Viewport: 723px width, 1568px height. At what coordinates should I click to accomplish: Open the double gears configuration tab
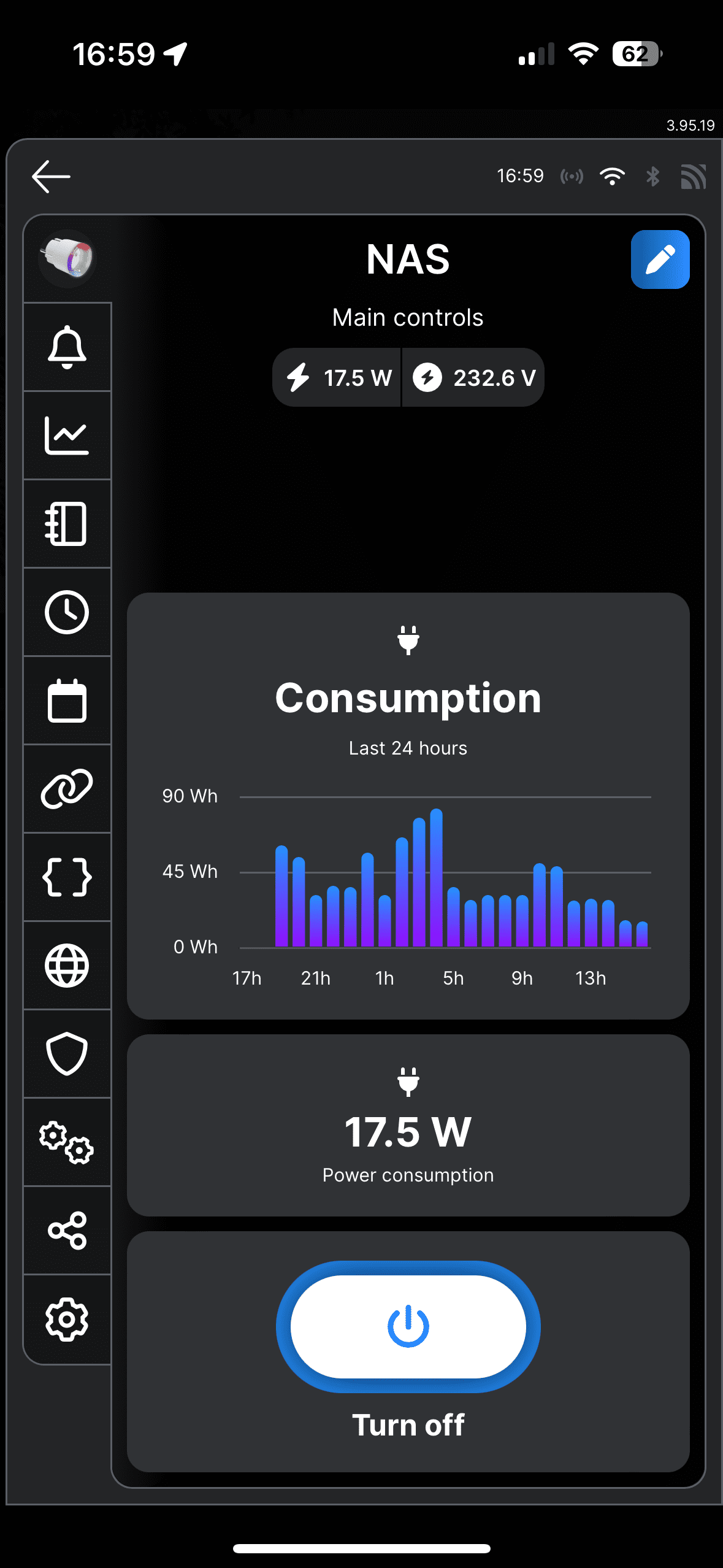pyautogui.click(x=67, y=1142)
